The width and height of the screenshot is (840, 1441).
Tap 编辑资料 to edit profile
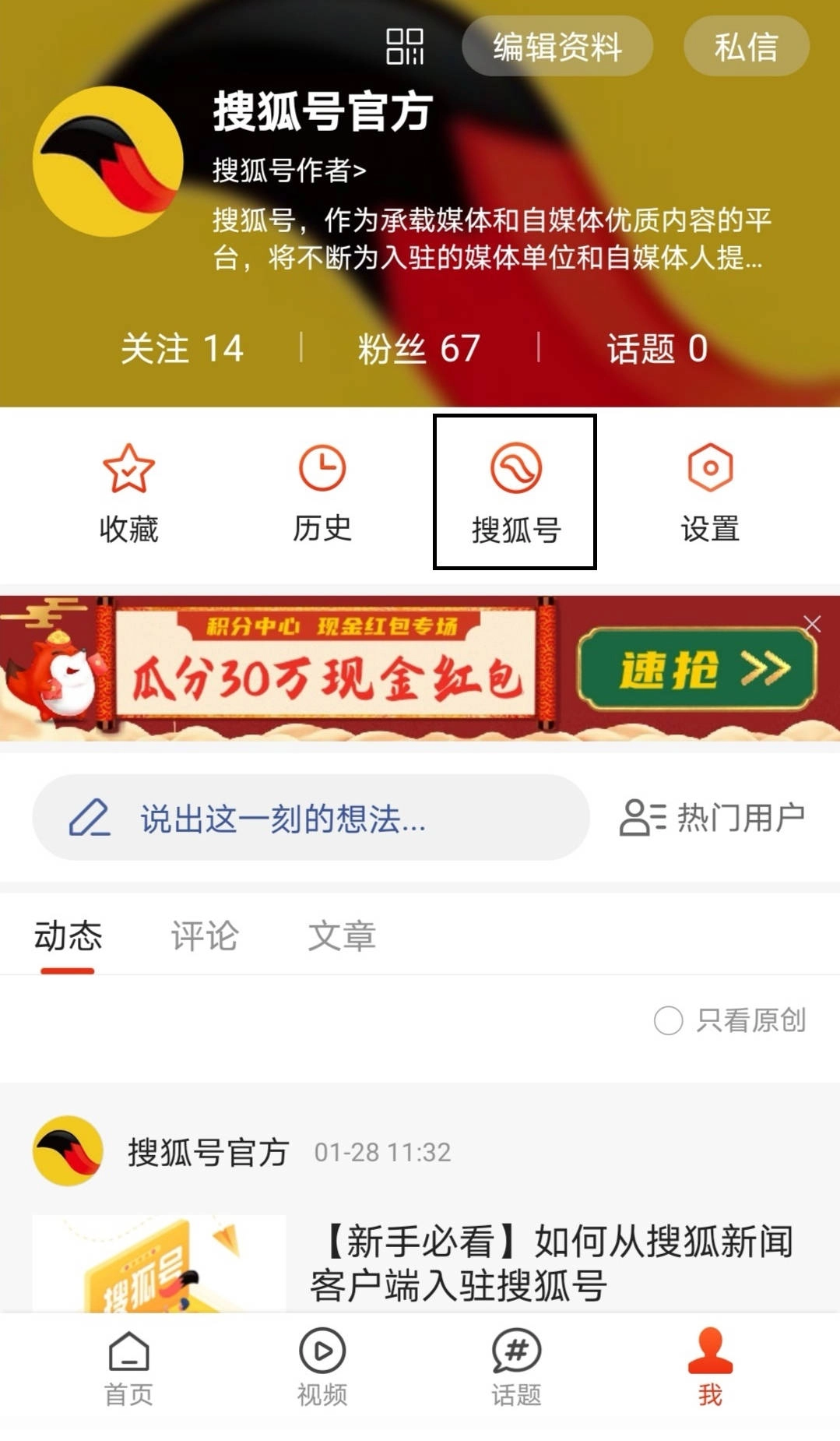pos(557,47)
